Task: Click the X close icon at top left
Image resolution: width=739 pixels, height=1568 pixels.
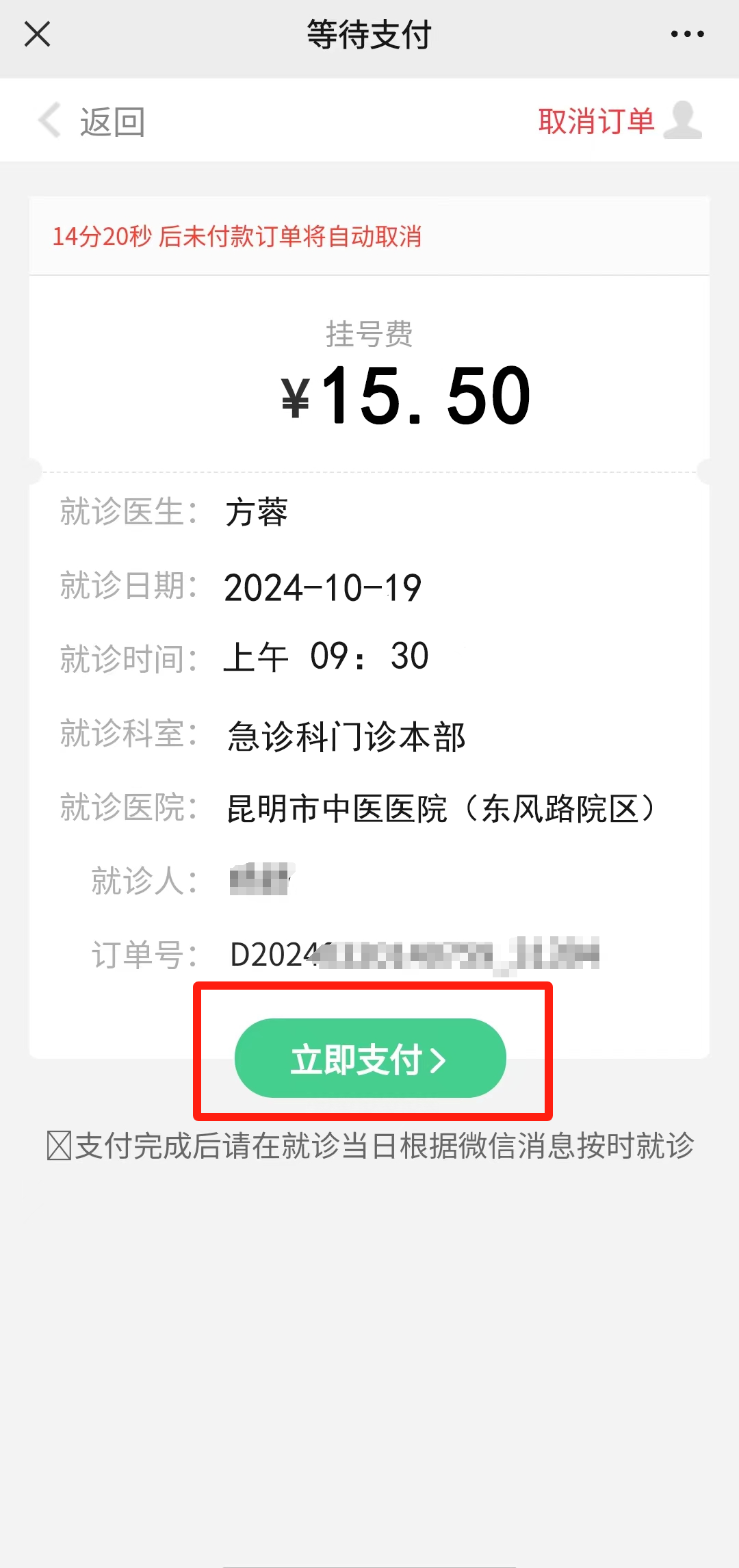Action: click(37, 33)
